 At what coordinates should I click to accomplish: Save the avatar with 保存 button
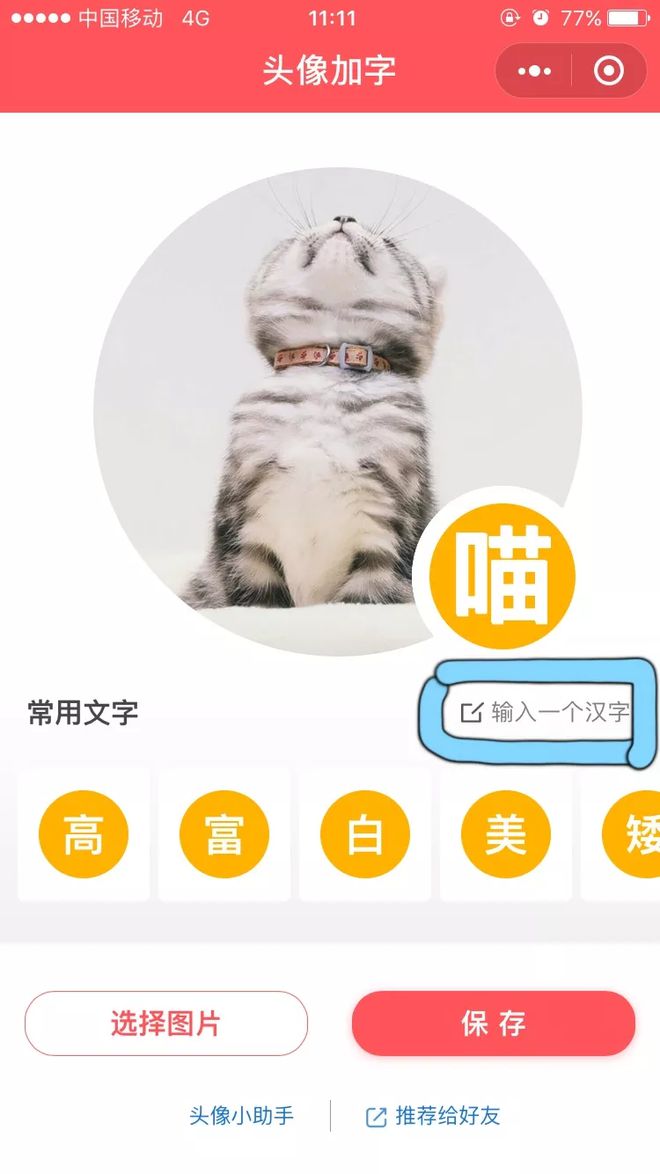493,1023
